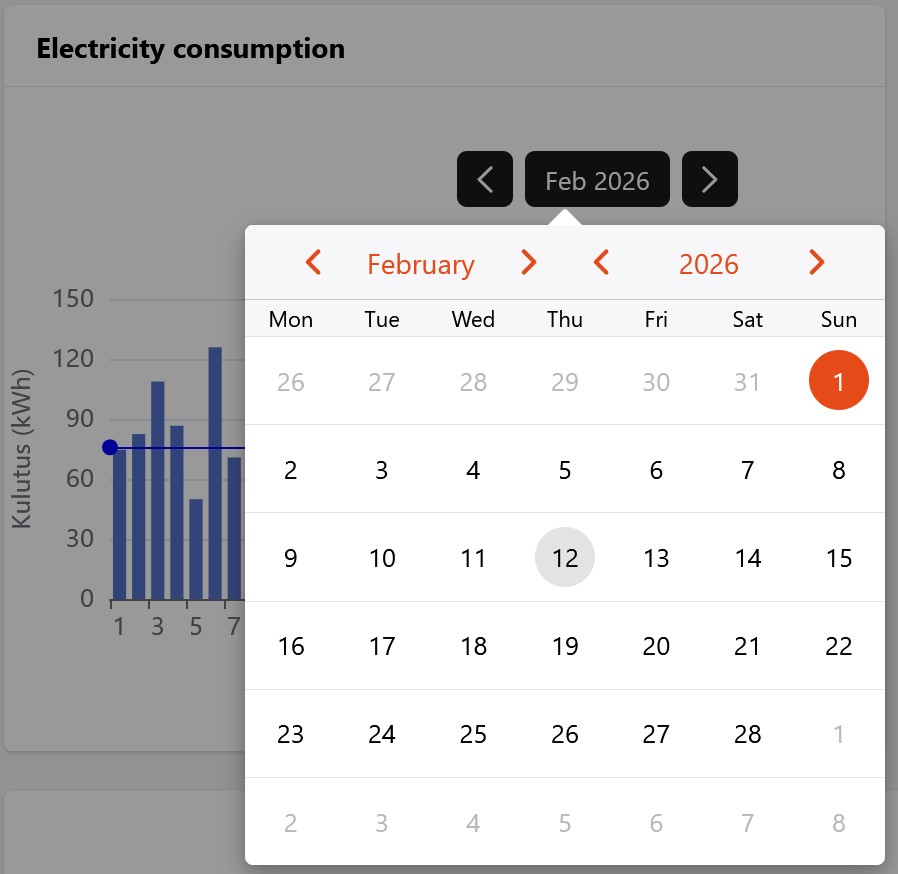Screen dimensions: 898x874
Task: Select January 26 greyed date
Action: point(291,381)
